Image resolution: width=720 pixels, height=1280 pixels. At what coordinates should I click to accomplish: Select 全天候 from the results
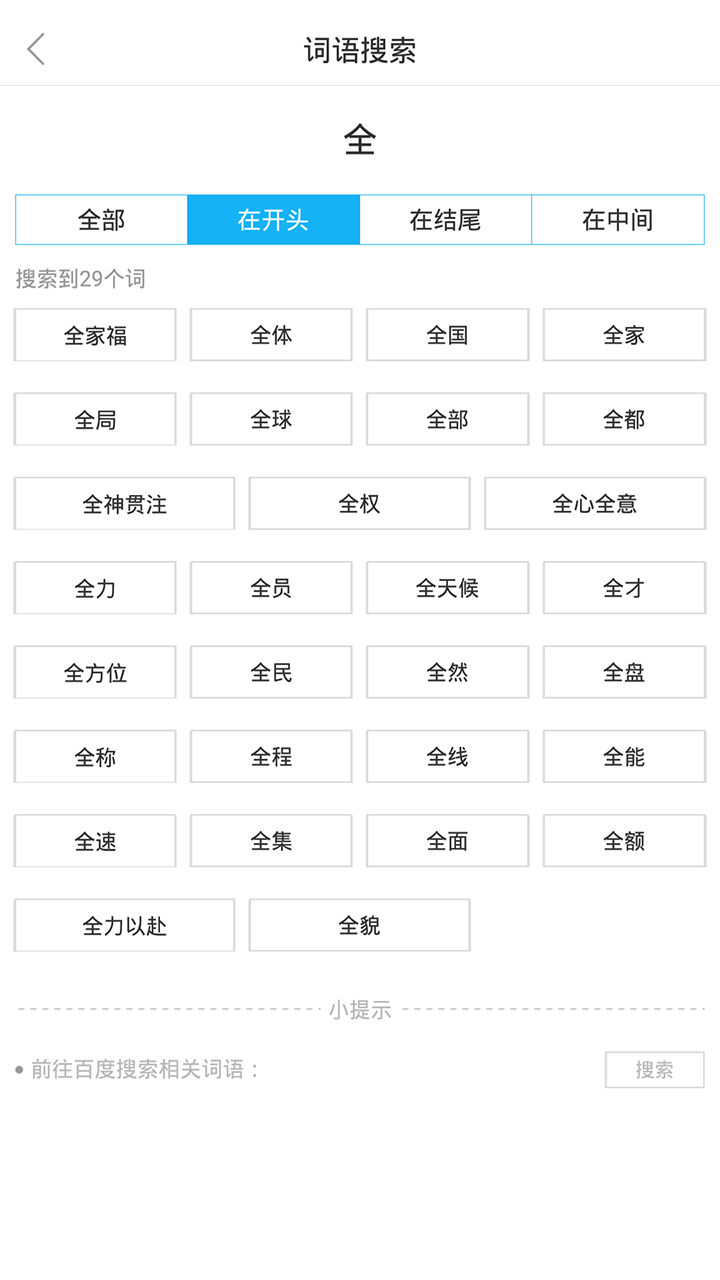click(446, 588)
